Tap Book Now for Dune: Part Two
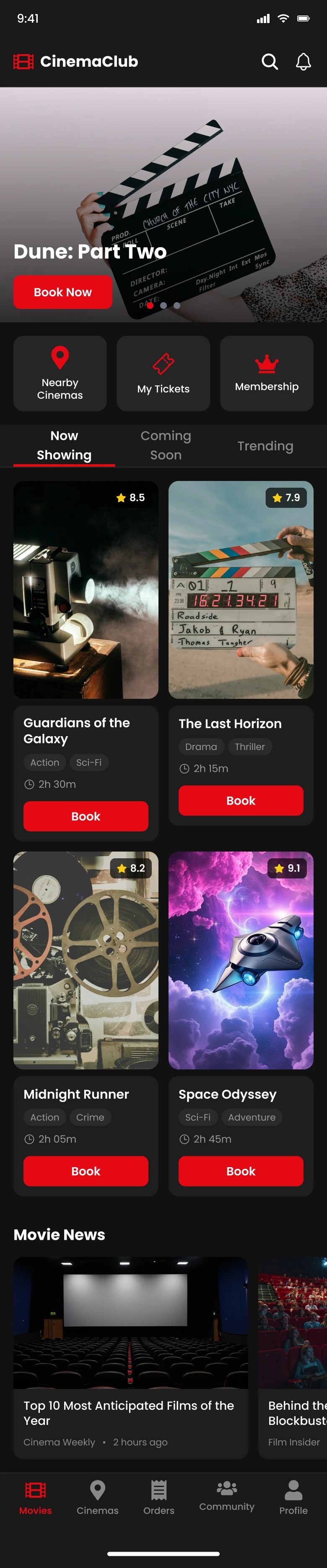 [62, 292]
